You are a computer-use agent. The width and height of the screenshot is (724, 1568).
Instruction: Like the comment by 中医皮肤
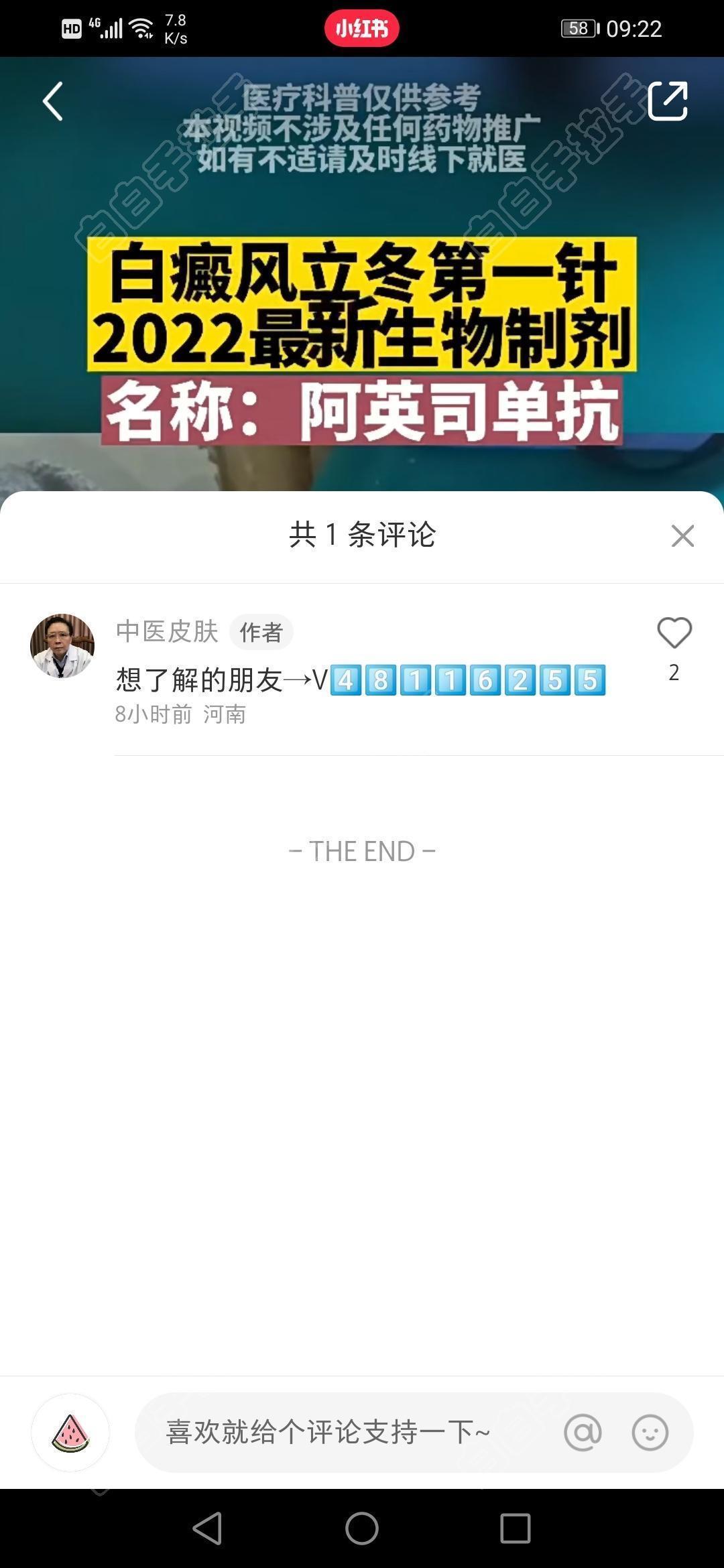coord(674,633)
